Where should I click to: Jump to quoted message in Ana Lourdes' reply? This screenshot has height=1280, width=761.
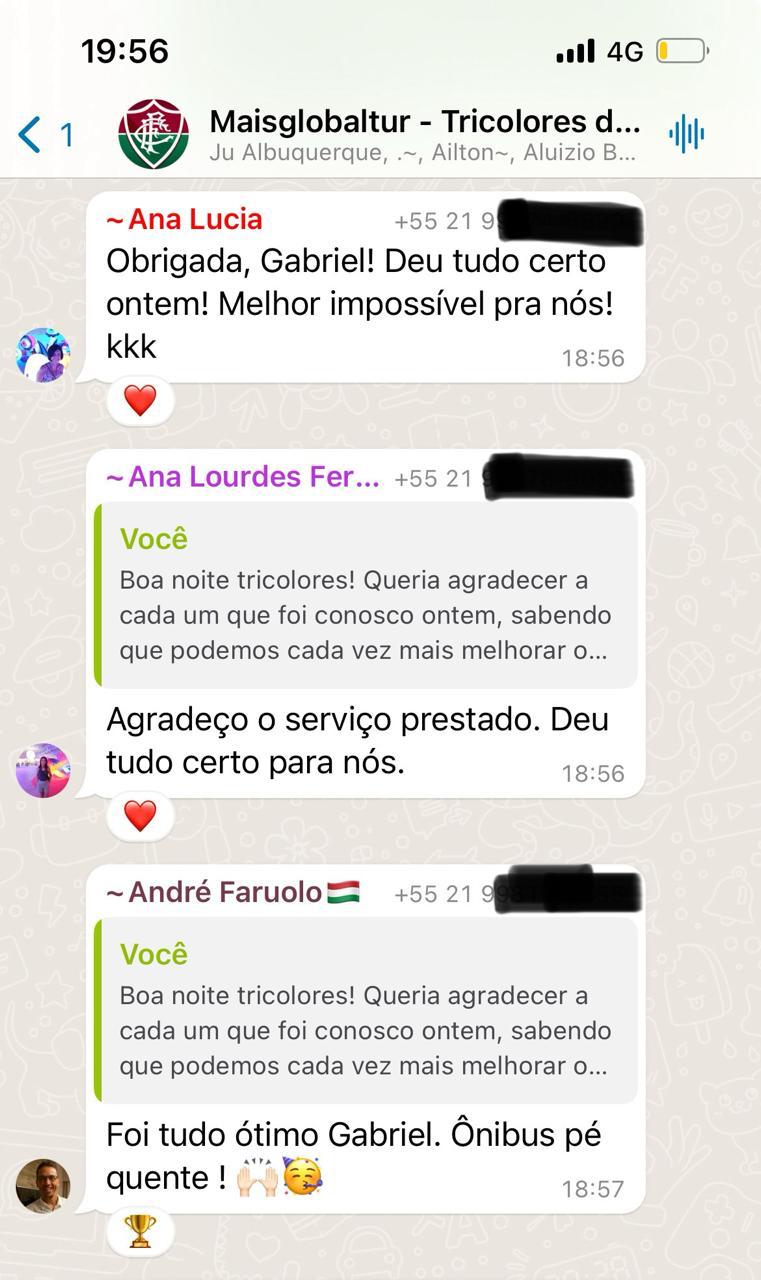point(365,596)
